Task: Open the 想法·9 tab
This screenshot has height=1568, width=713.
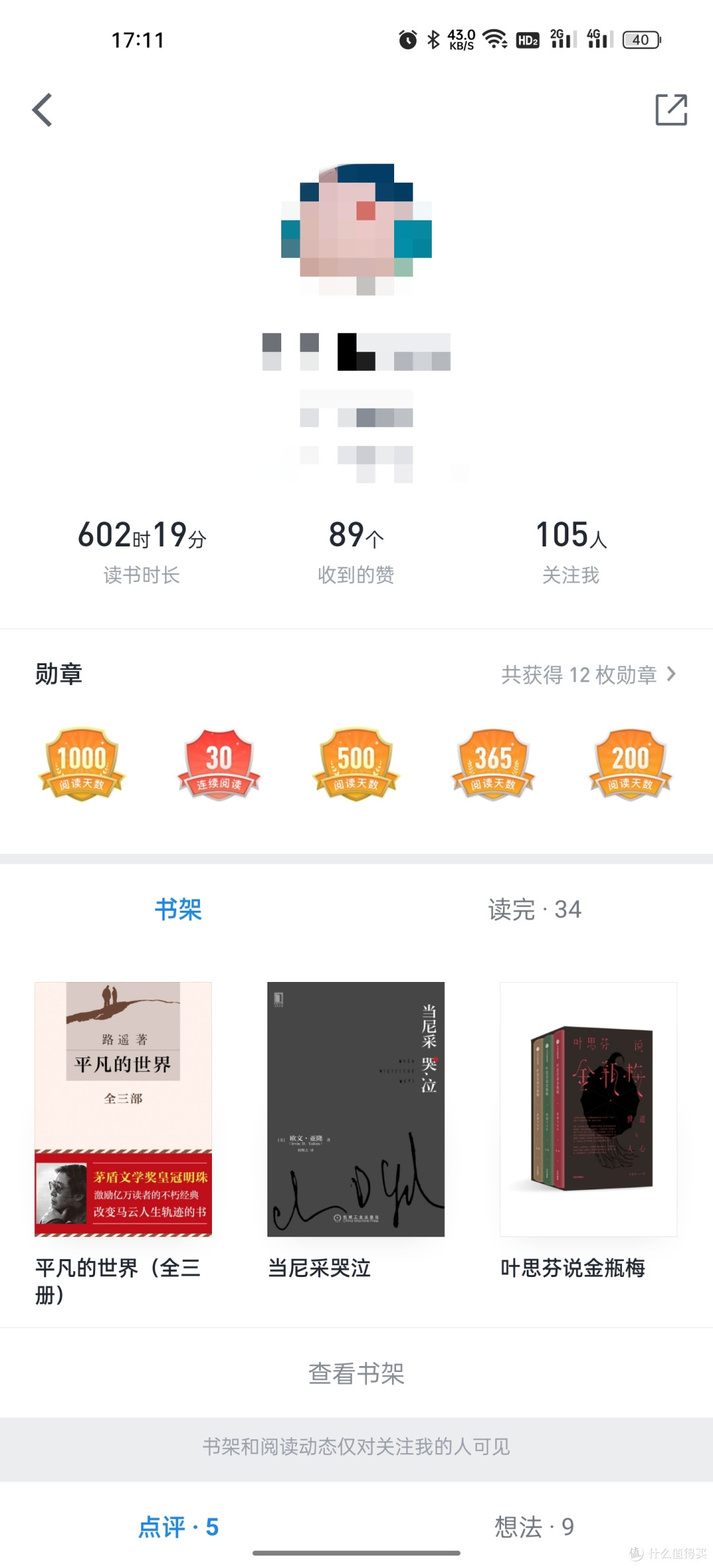Action: [x=533, y=1526]
